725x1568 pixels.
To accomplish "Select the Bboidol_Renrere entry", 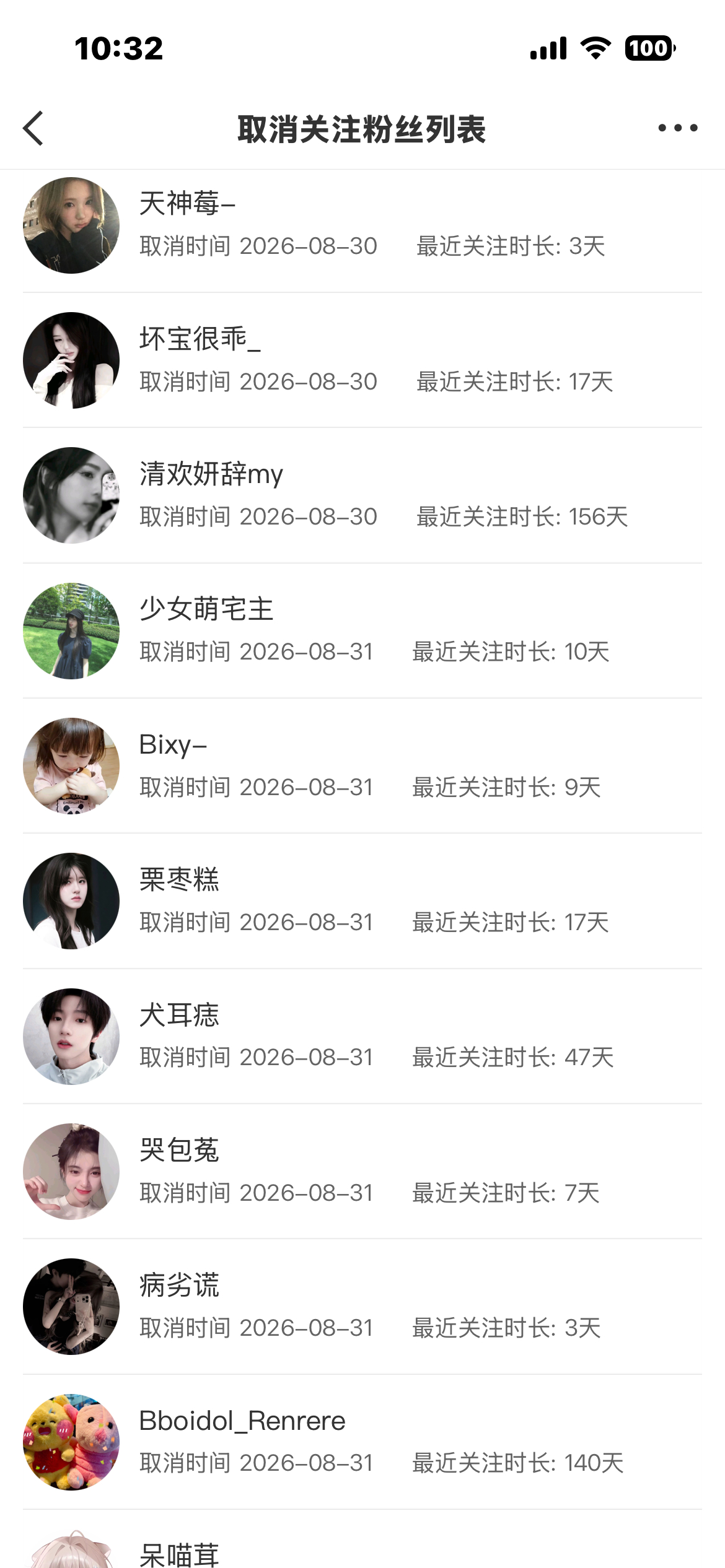I will coord(362,1442).
